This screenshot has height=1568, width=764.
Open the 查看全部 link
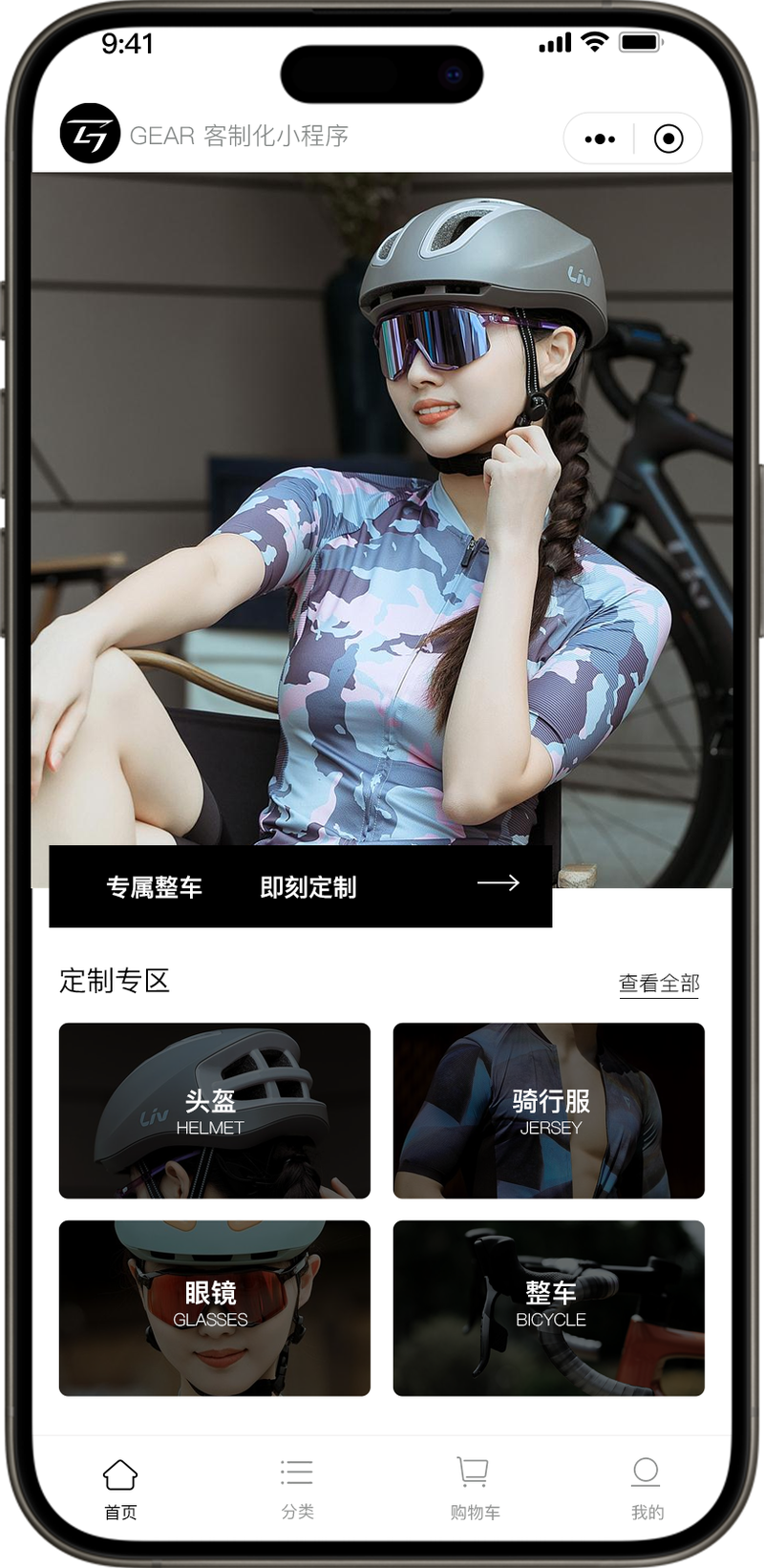(658, 983)
